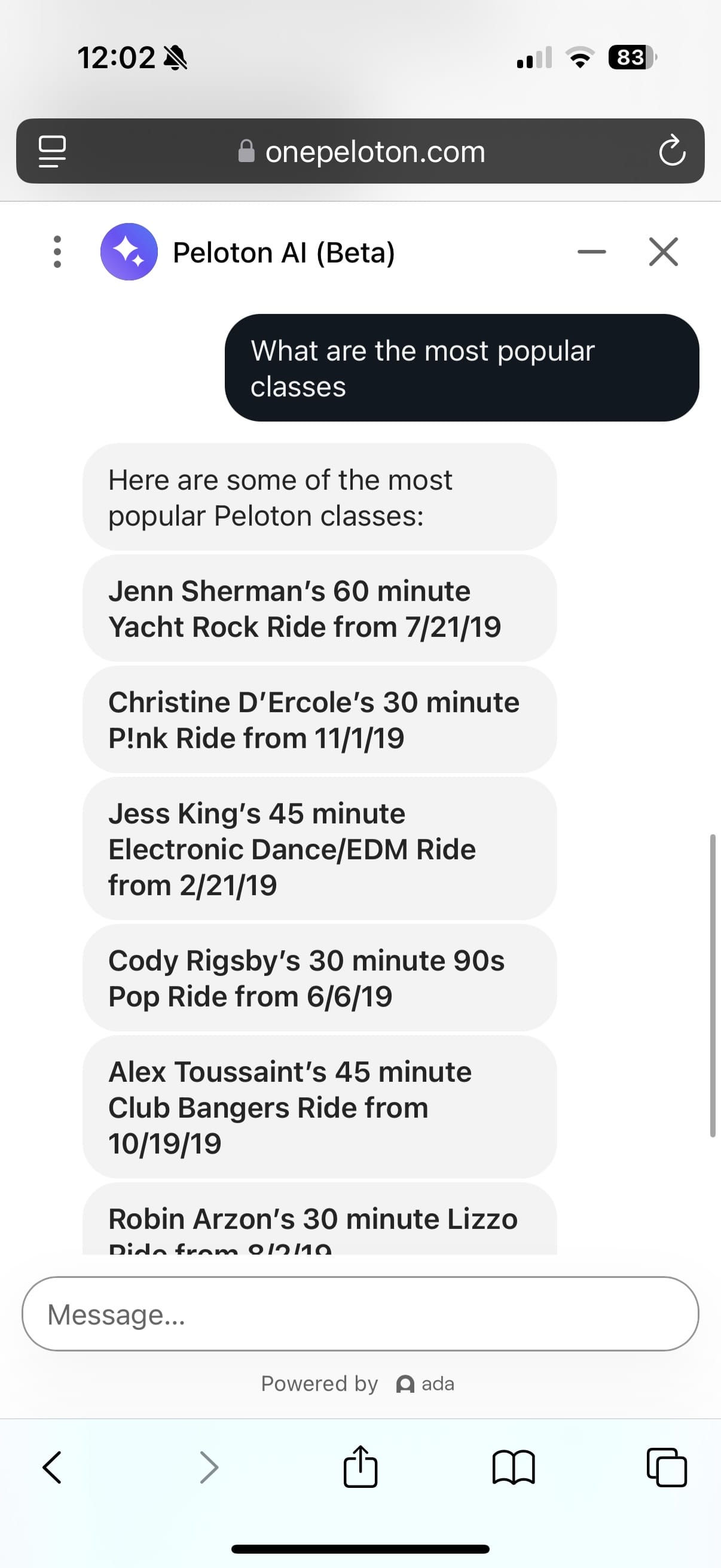Image resolution: width=721 pixels, height=1568 pixels.
Task: Focus the Message input field
Action: click(360, 1314)
